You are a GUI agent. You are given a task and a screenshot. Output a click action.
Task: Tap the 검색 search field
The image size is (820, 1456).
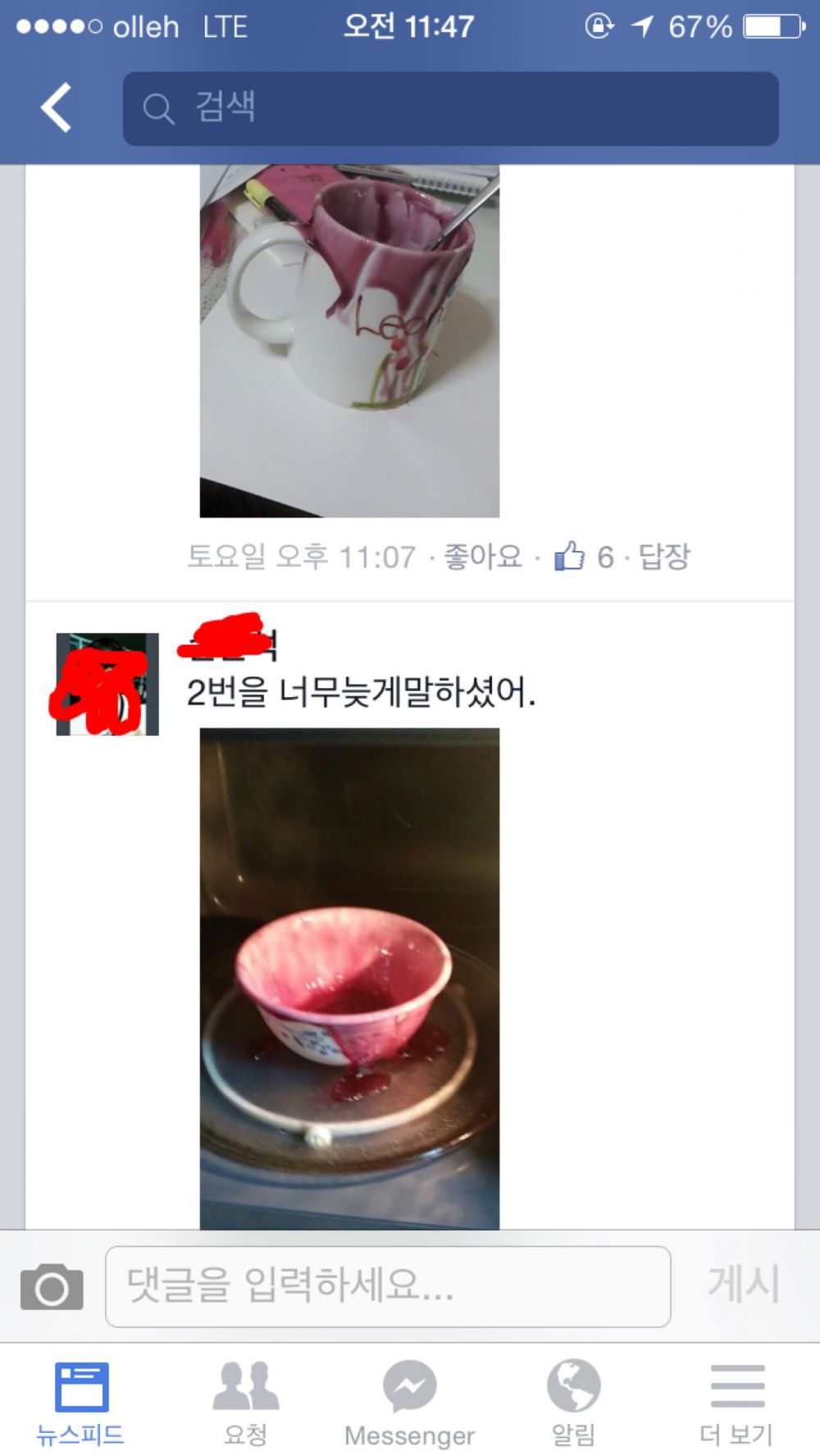[449, 108]
